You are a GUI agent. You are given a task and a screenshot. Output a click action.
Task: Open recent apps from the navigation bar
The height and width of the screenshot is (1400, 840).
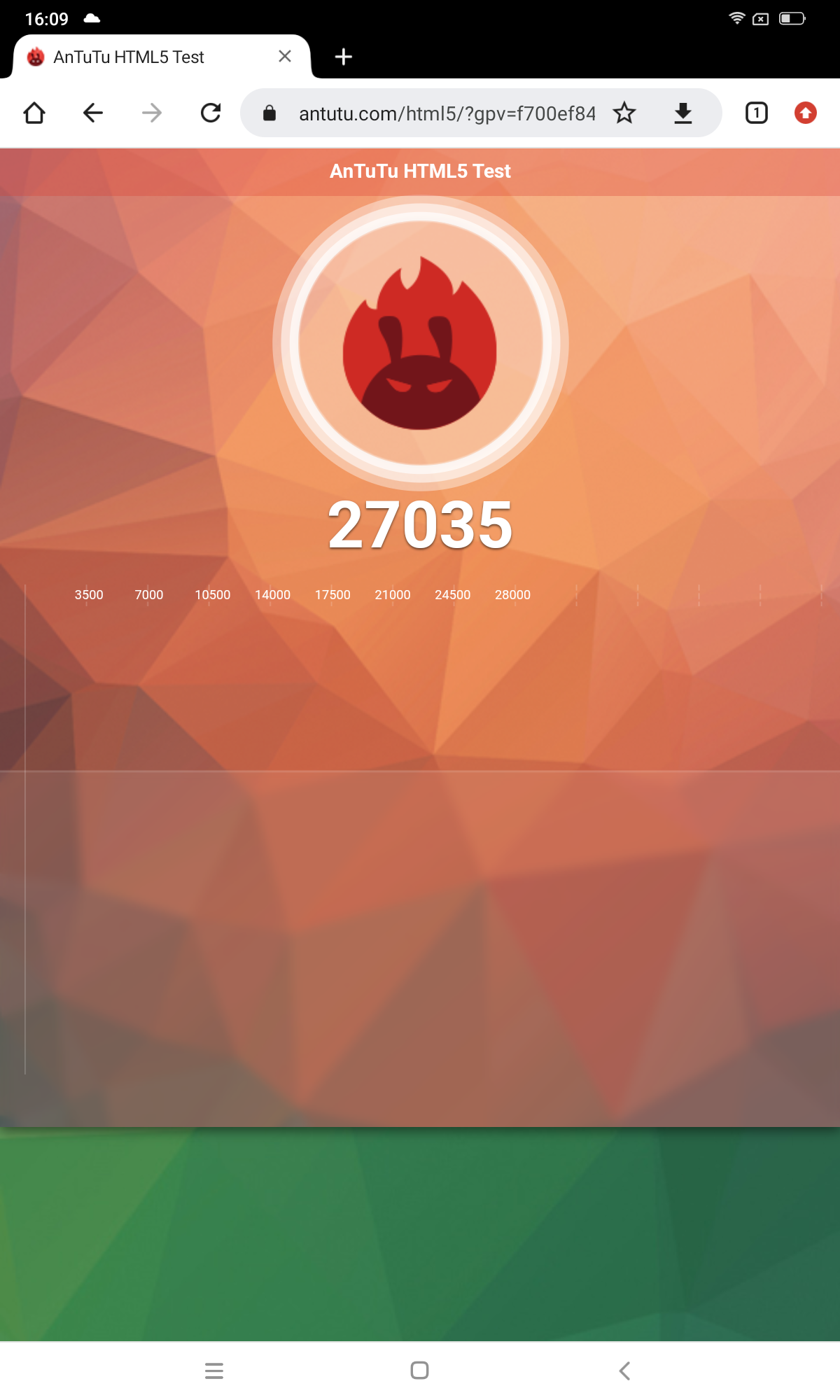pyautogui.click(x=214, y=1371)
